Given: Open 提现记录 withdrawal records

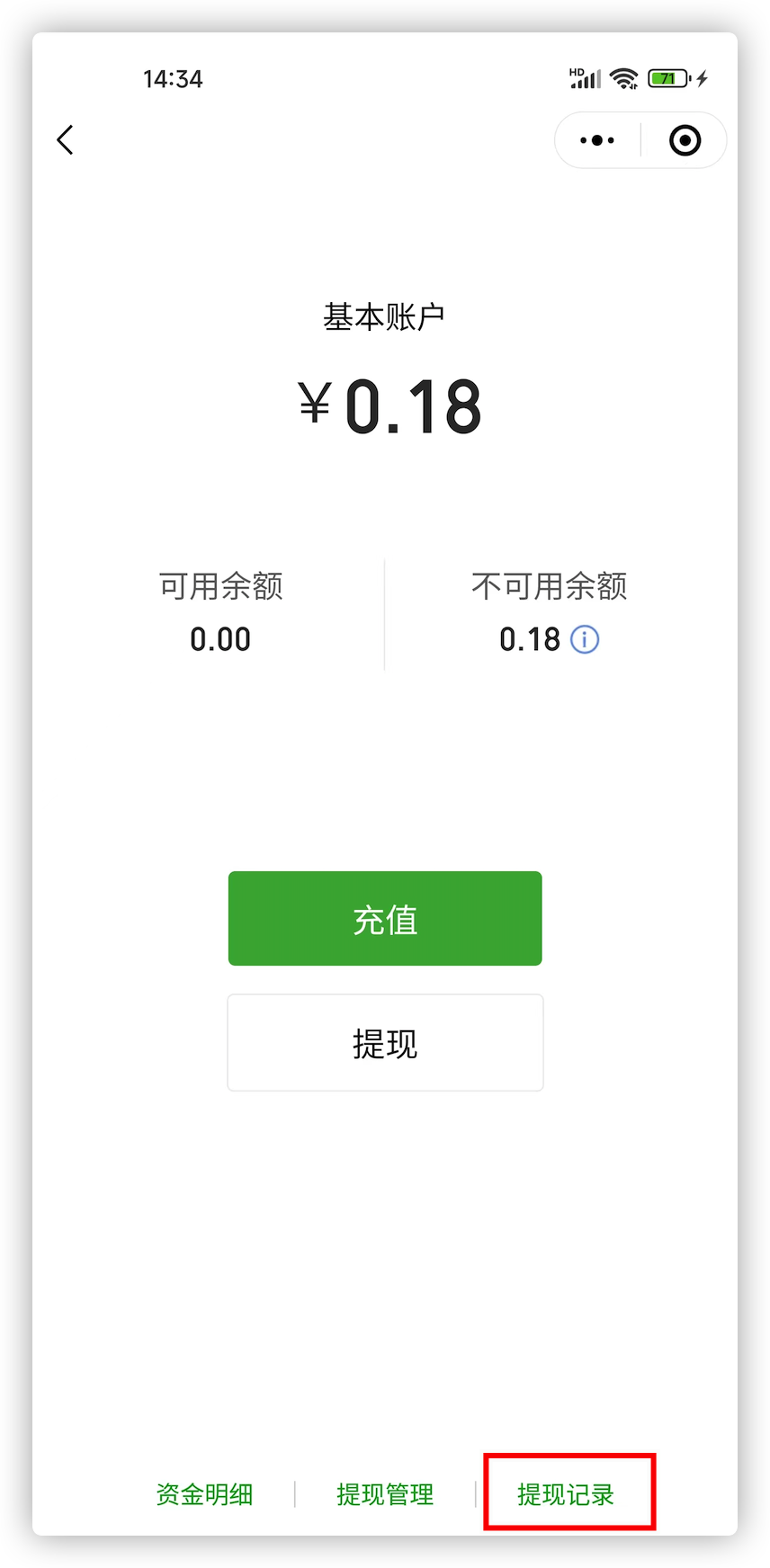Looking at the screenshot, I should [x=566, y=1494].
